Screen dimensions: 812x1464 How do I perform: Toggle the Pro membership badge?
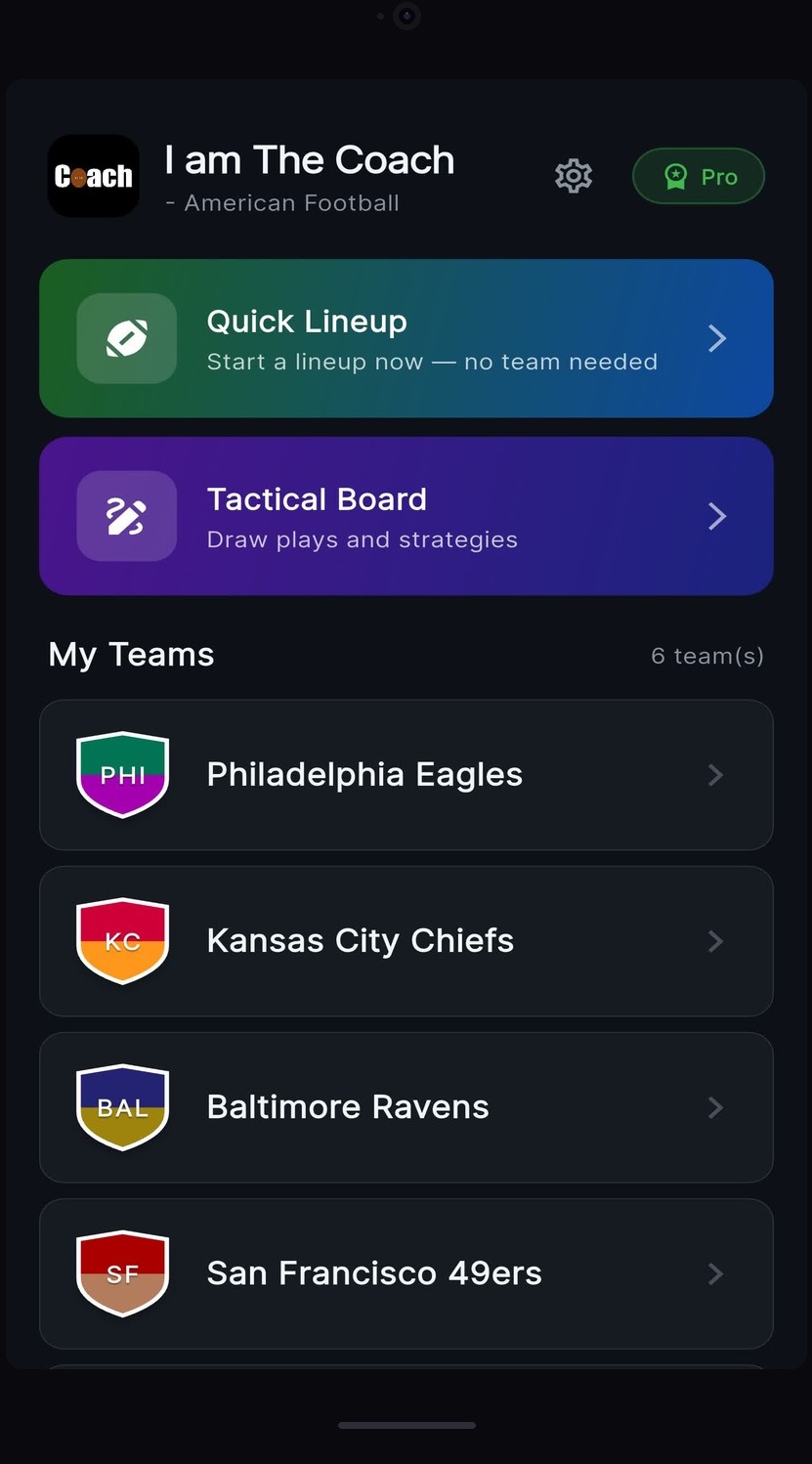[x=698, y=176]
